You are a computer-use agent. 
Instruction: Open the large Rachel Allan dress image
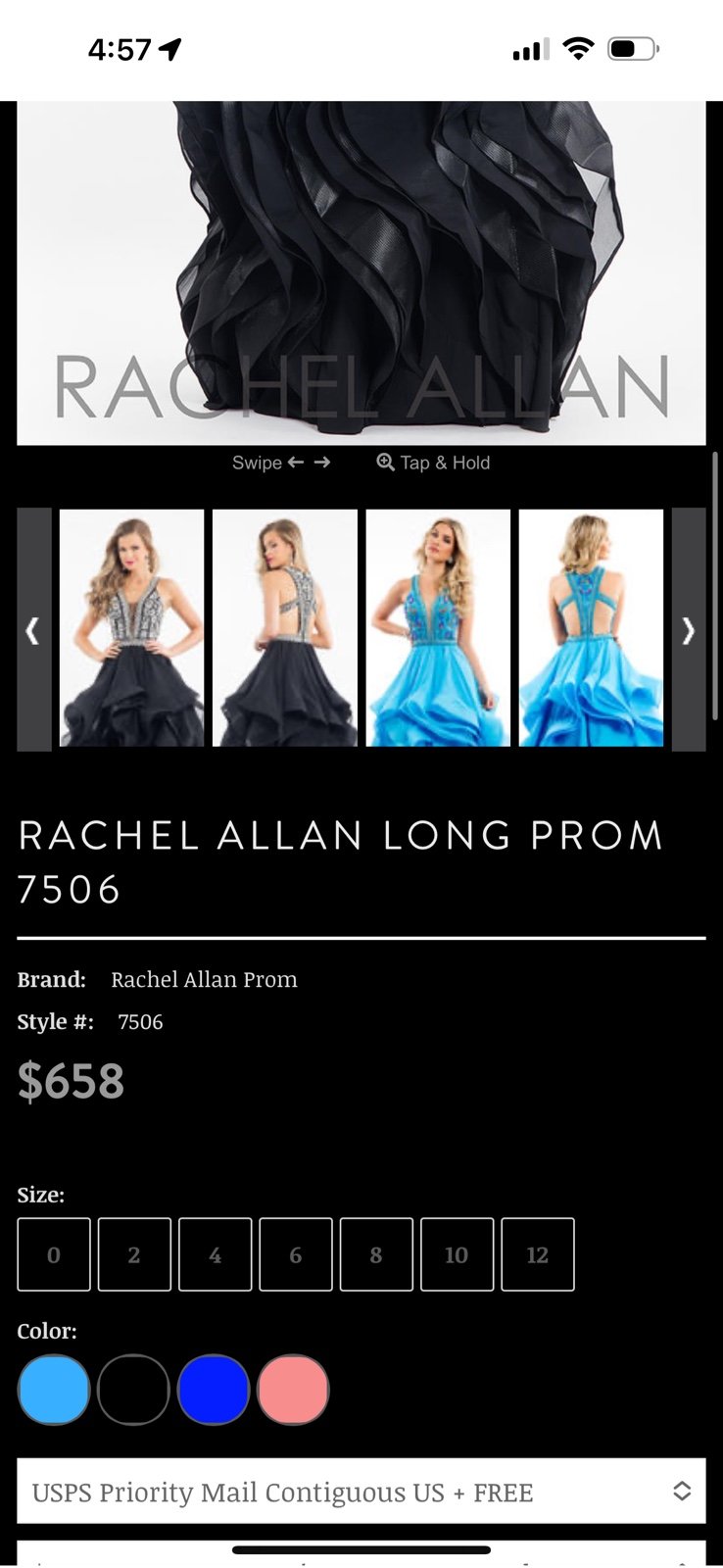coord(361,272)
